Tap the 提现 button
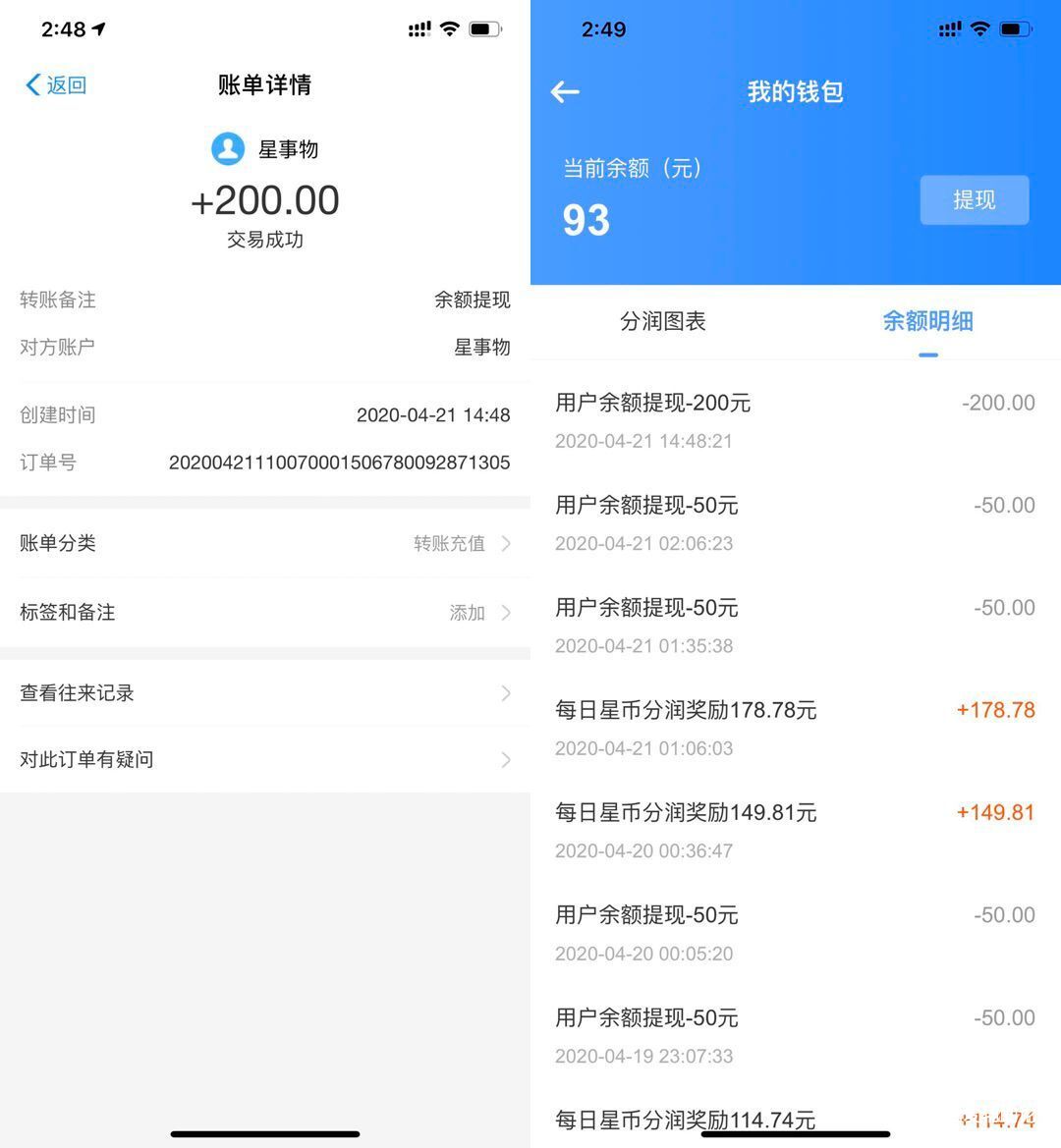Image resolution: width=1061 pixels, height=1148 pixels. tap(974, 200)
